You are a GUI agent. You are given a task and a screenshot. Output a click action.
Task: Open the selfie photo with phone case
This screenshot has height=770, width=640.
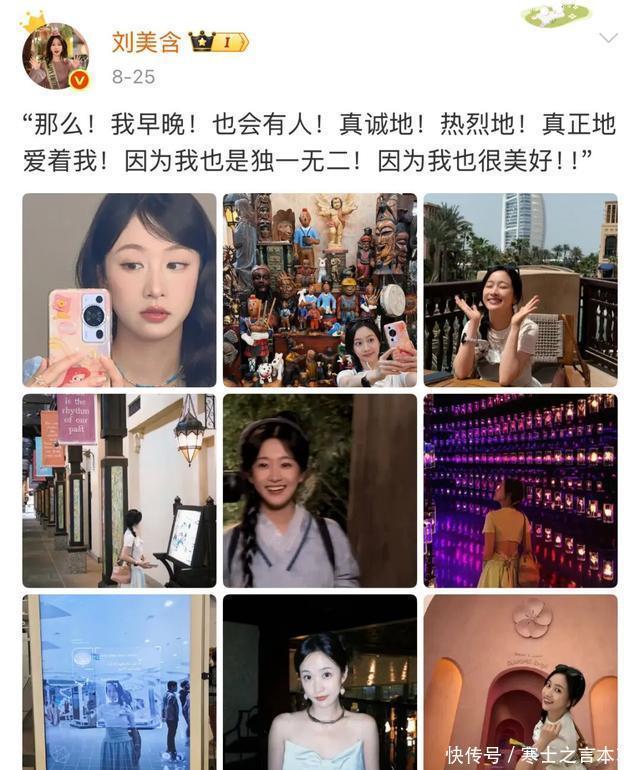[119, 290]
